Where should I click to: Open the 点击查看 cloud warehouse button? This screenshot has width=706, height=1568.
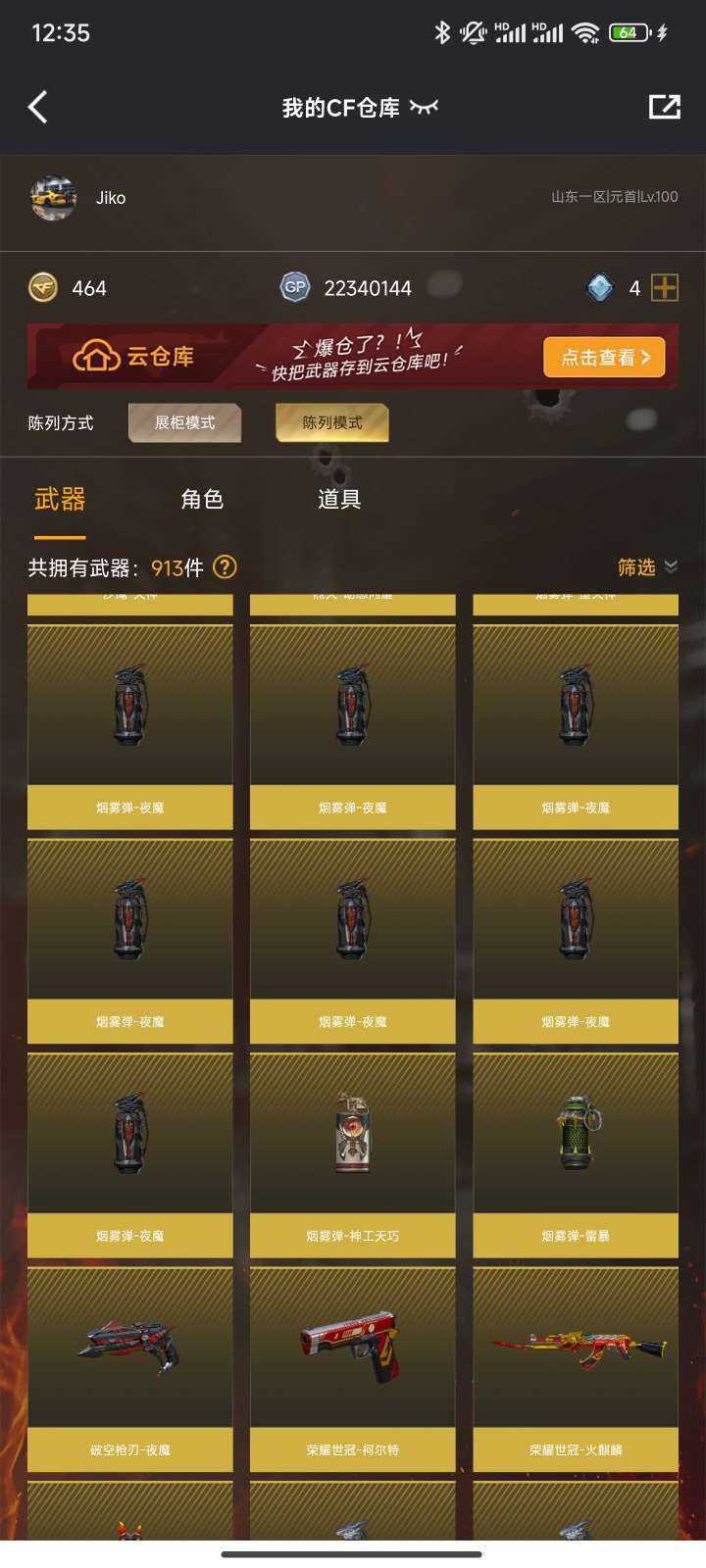tap(605, 358)
